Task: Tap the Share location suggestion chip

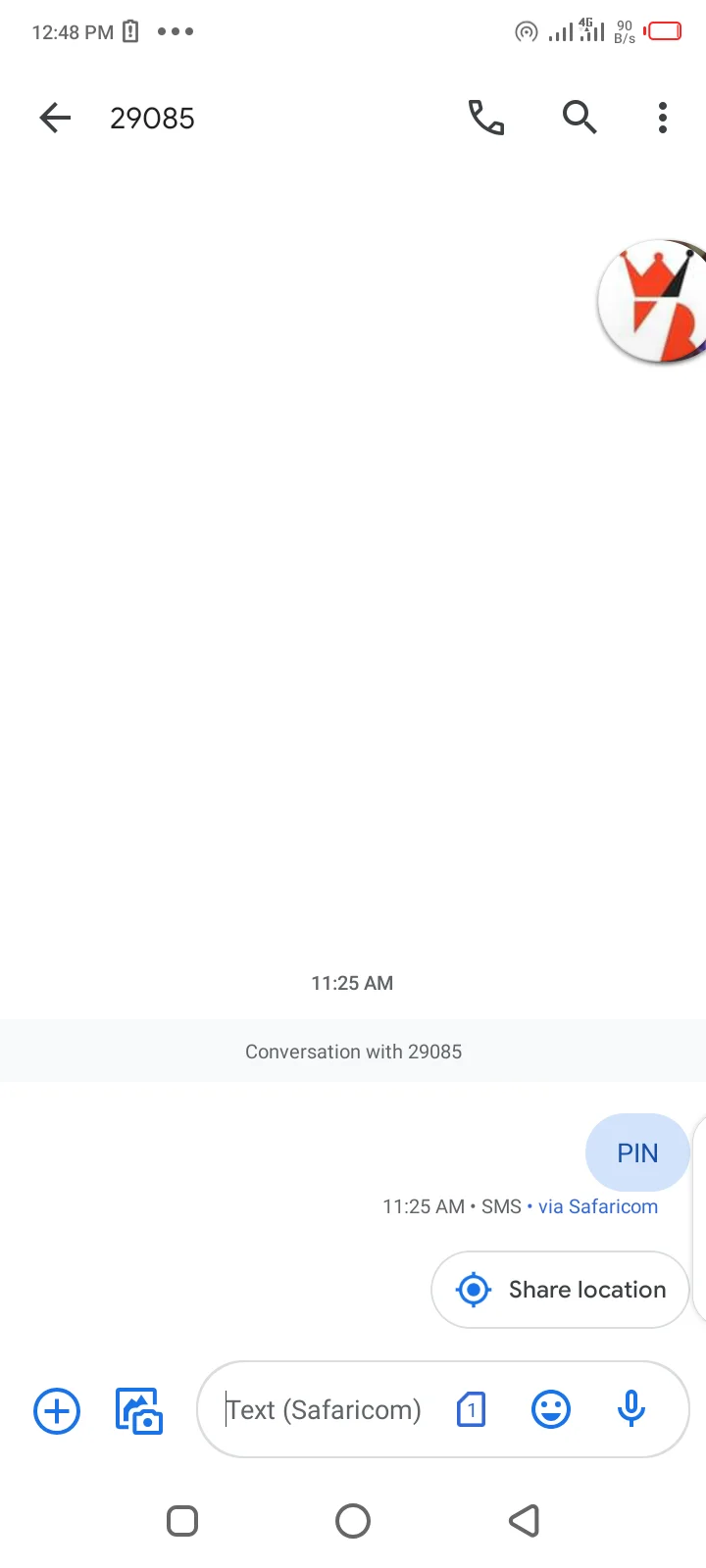Action: pyautogui.click(x=561, y=1290)
